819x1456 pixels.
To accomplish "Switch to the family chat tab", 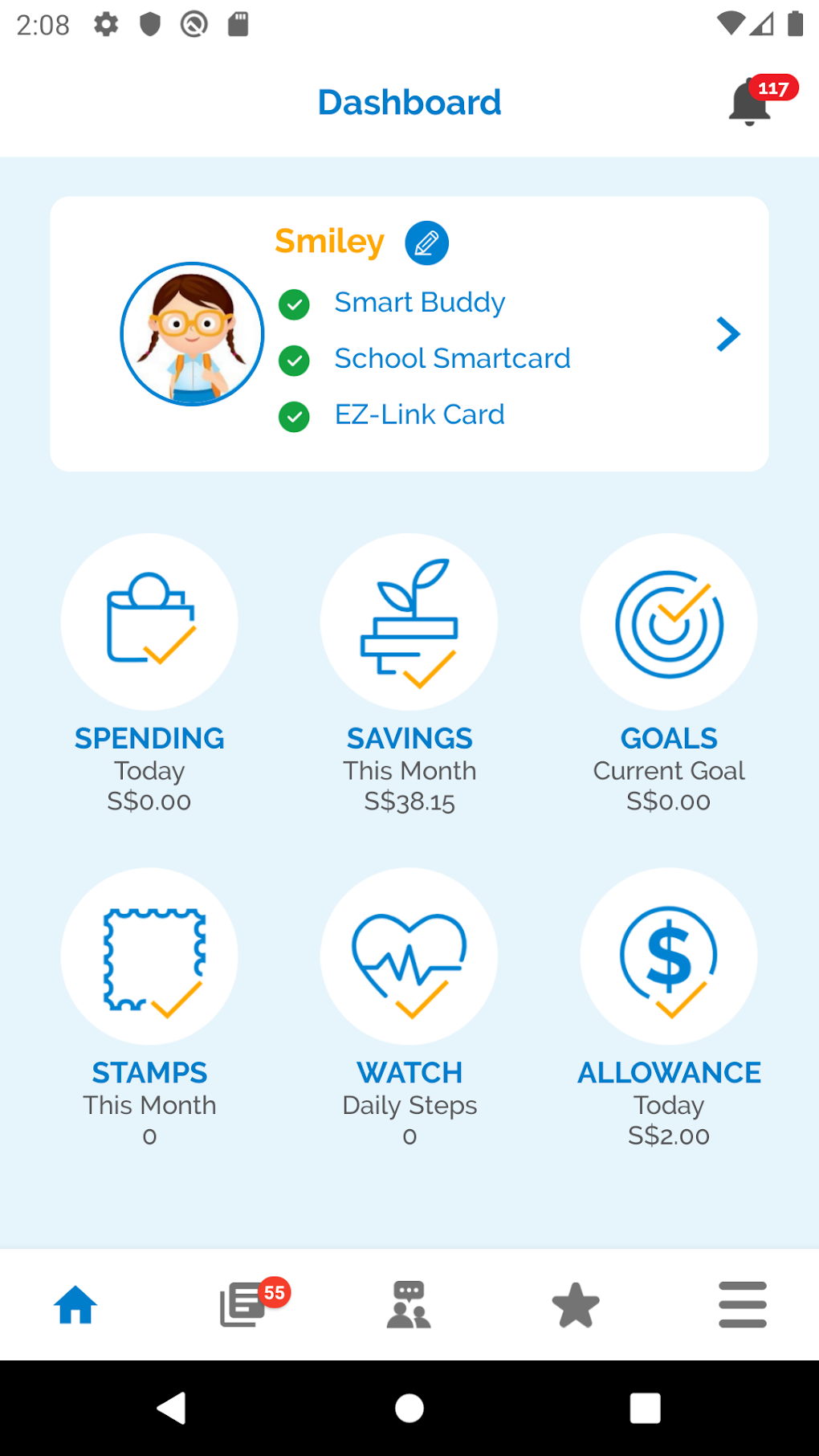I will 409,1304.
